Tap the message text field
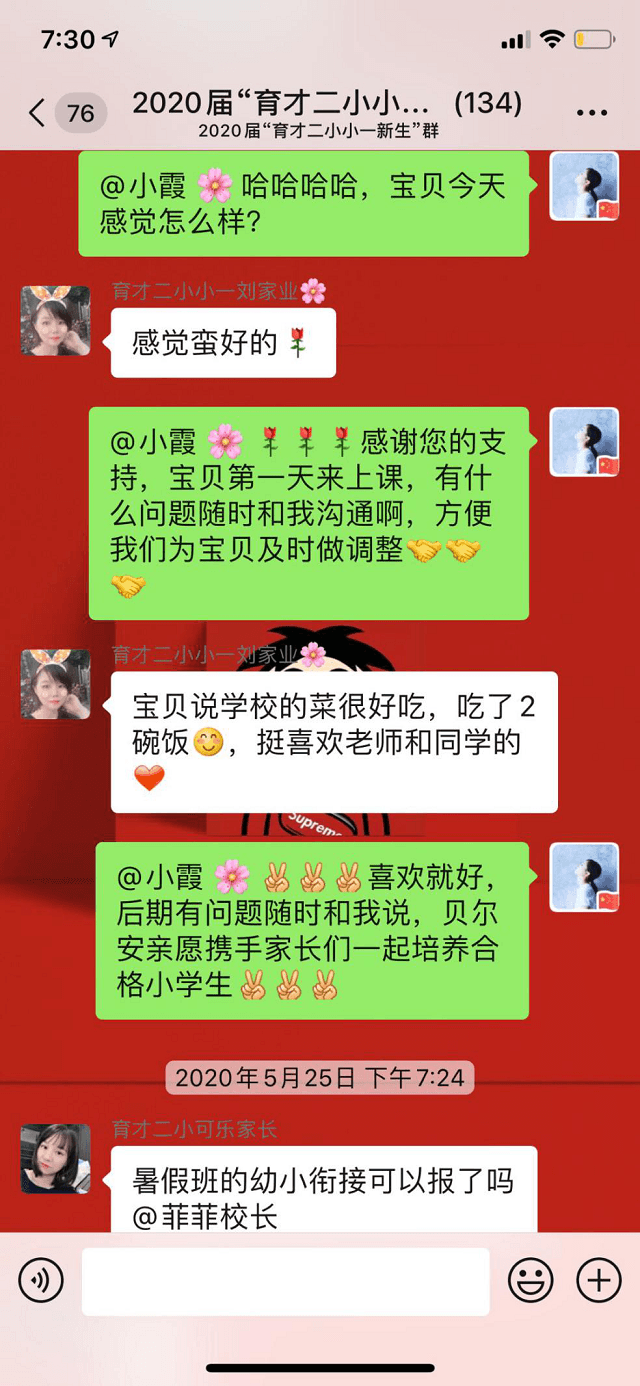Viewport: 640px width, 1386px height. [x=285, y=1281]
